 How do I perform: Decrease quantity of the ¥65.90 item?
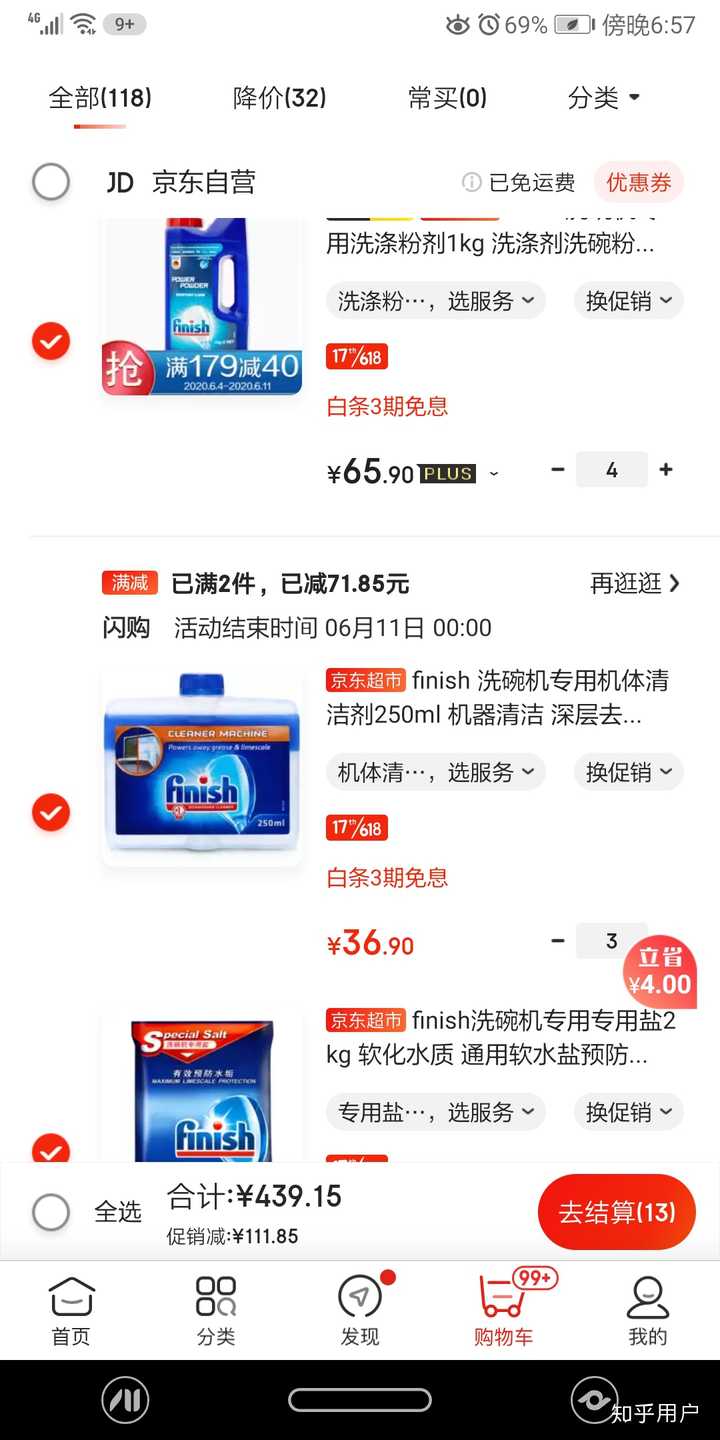(558, 470)
